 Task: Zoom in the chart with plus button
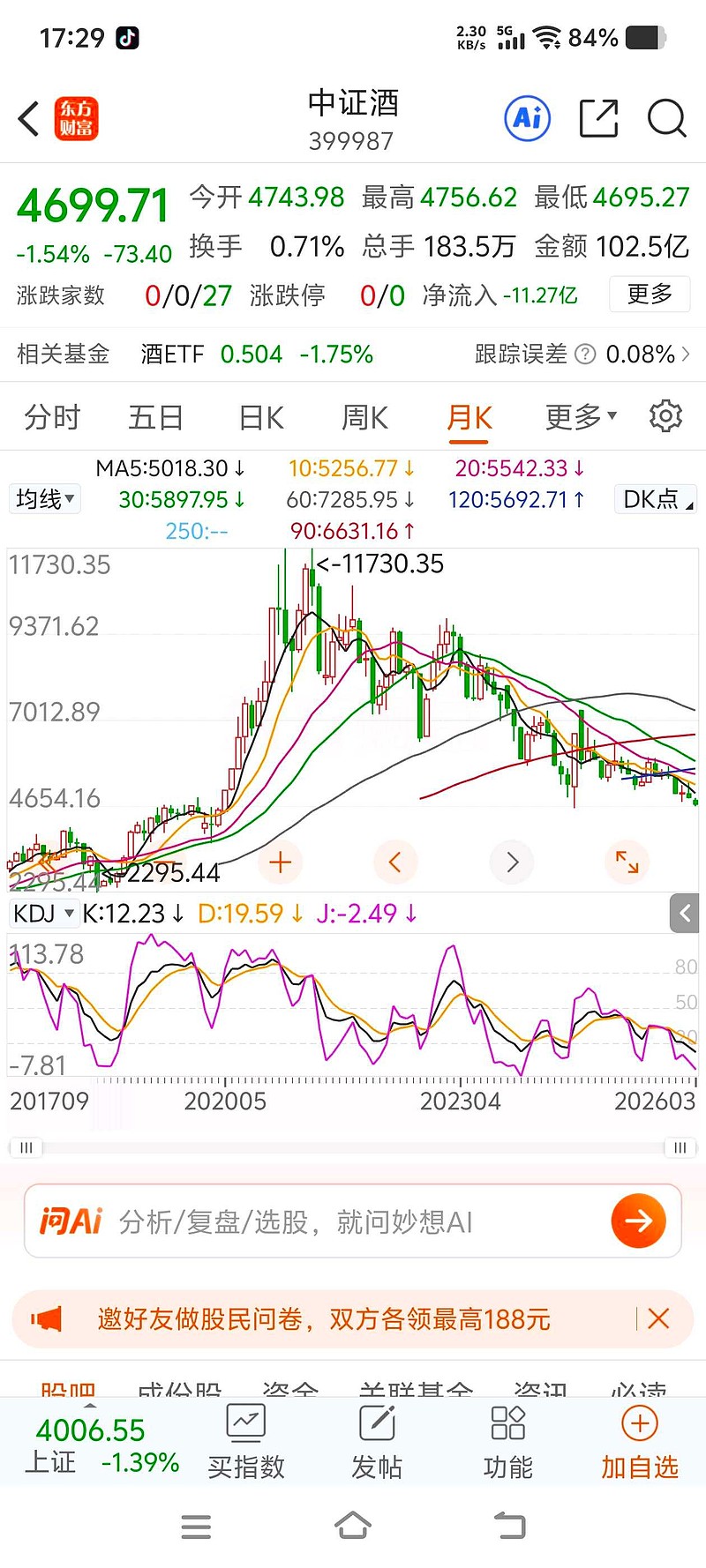click(281, 862)
